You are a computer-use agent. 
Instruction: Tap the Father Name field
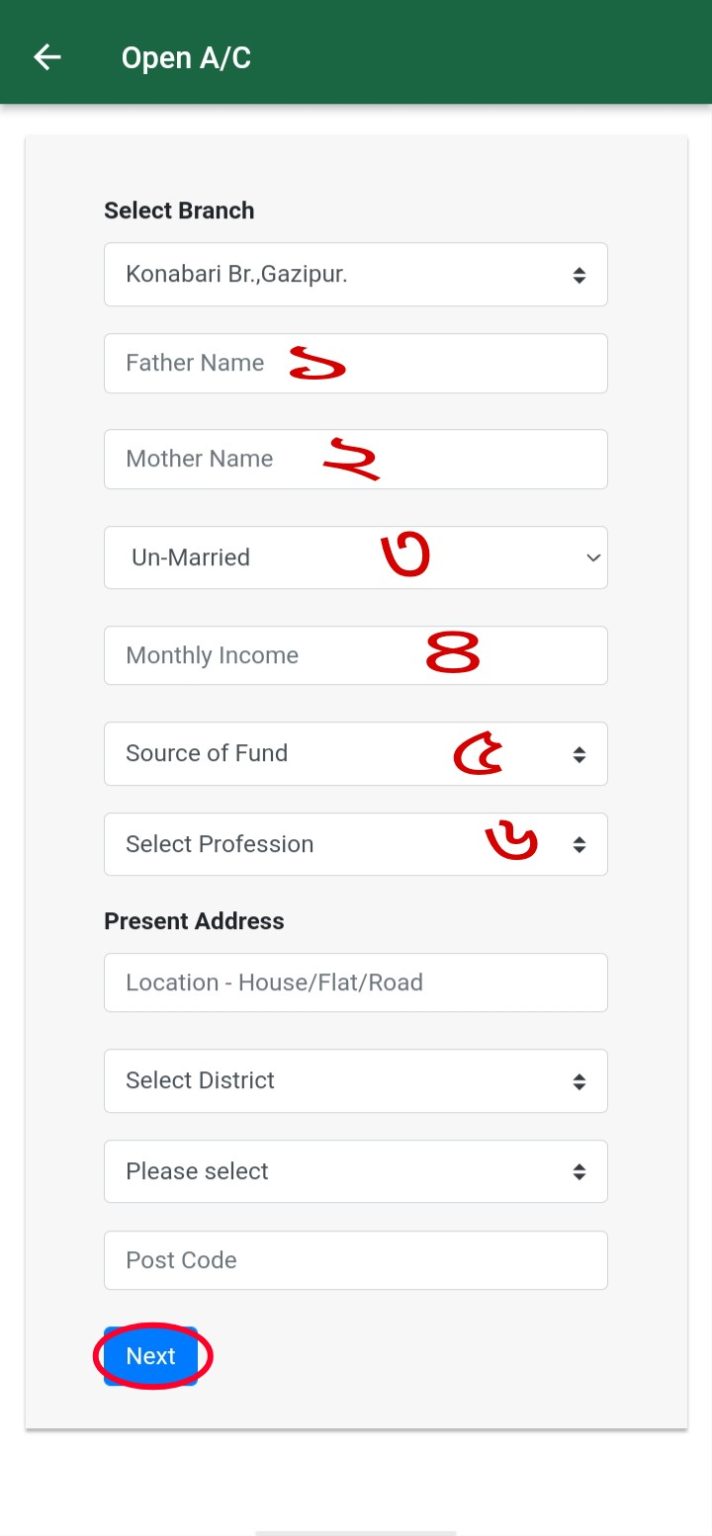tap(356, 363)
